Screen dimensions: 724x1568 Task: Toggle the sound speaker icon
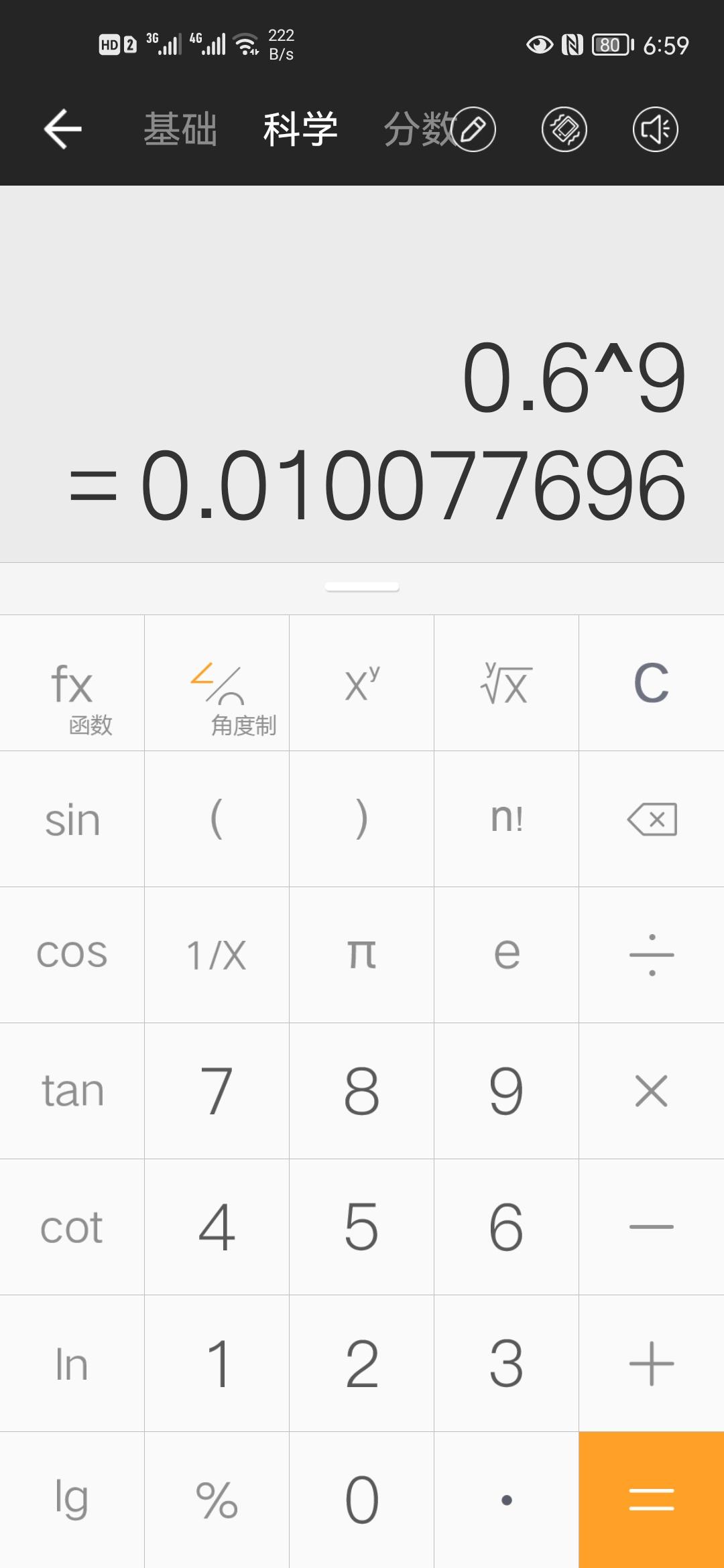click(656, 129)
